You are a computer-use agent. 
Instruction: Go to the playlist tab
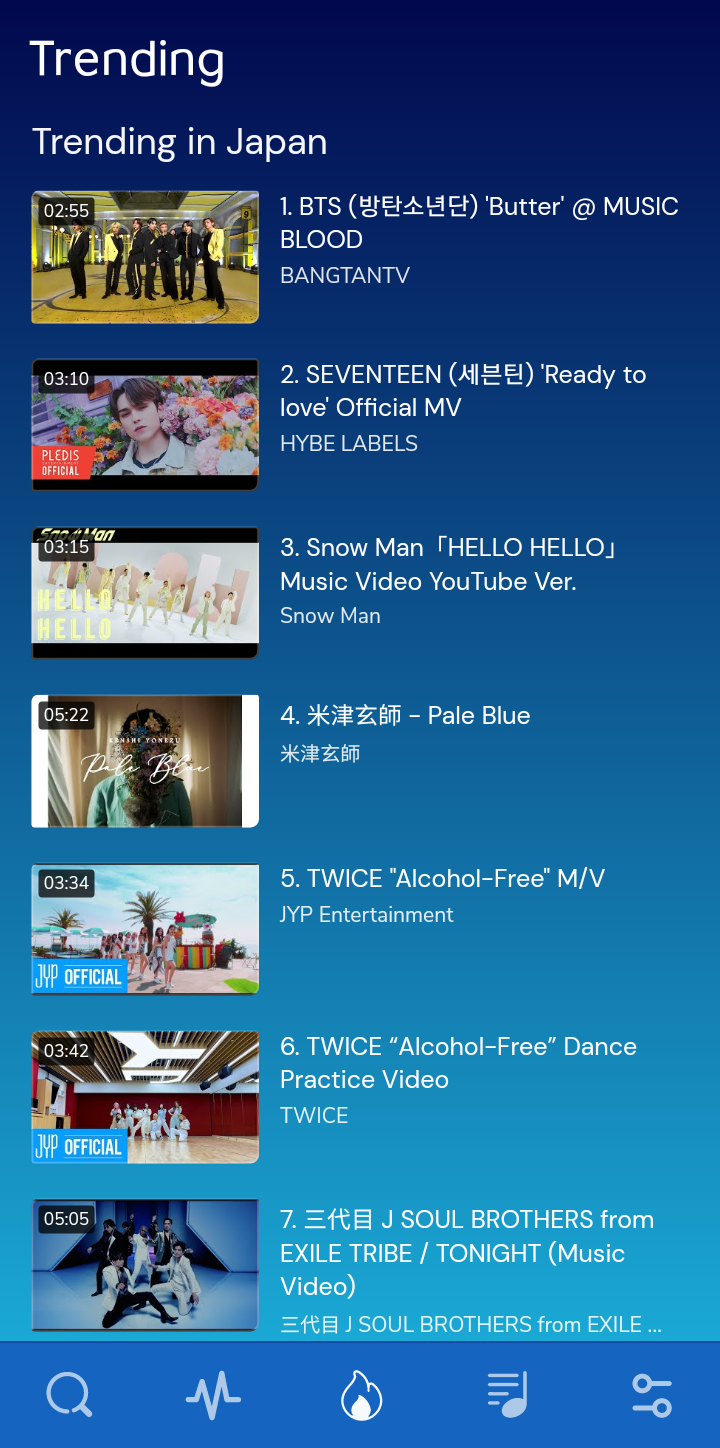click(507, 1395)
